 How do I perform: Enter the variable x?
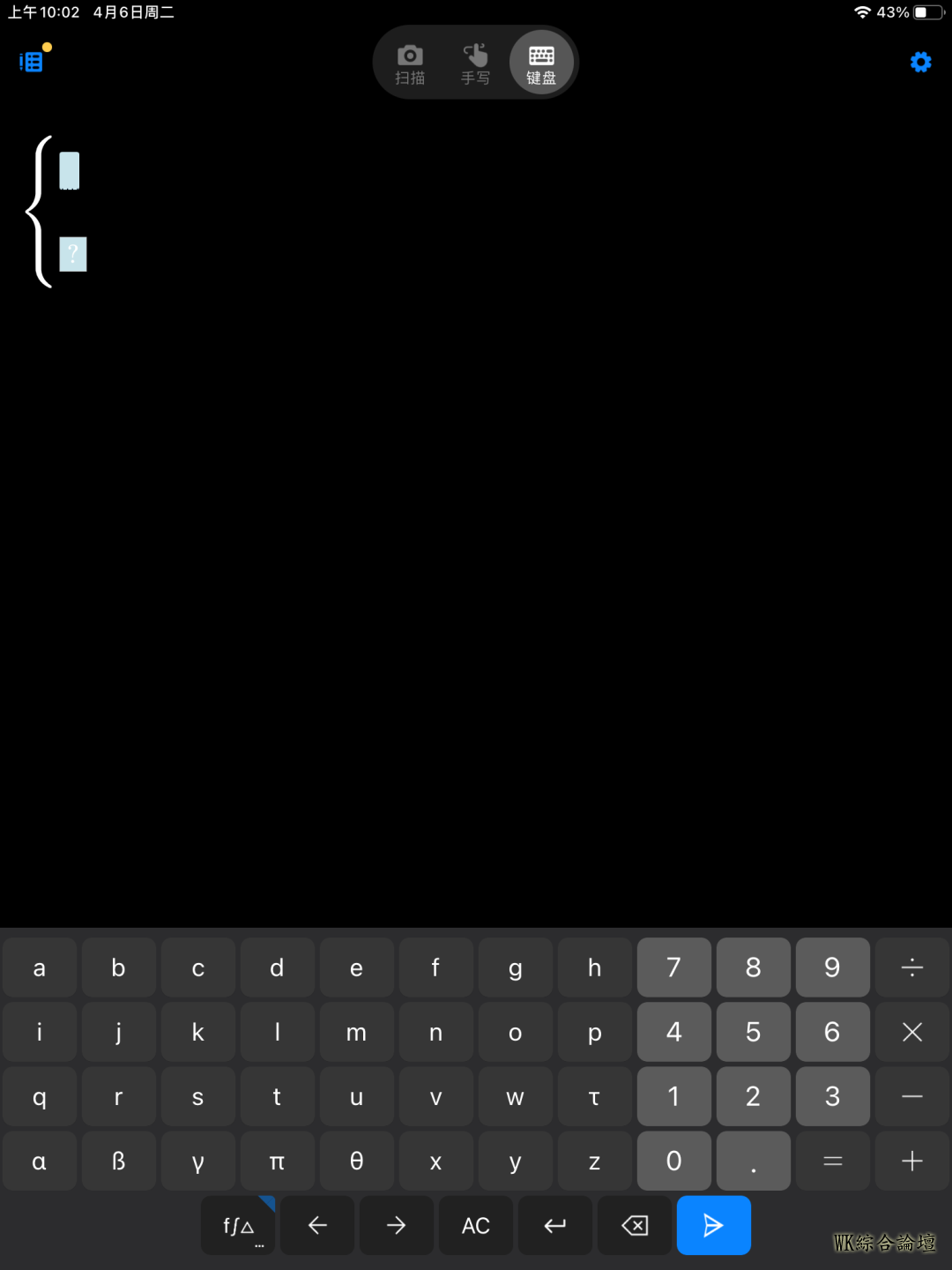tap(435, 1162)
